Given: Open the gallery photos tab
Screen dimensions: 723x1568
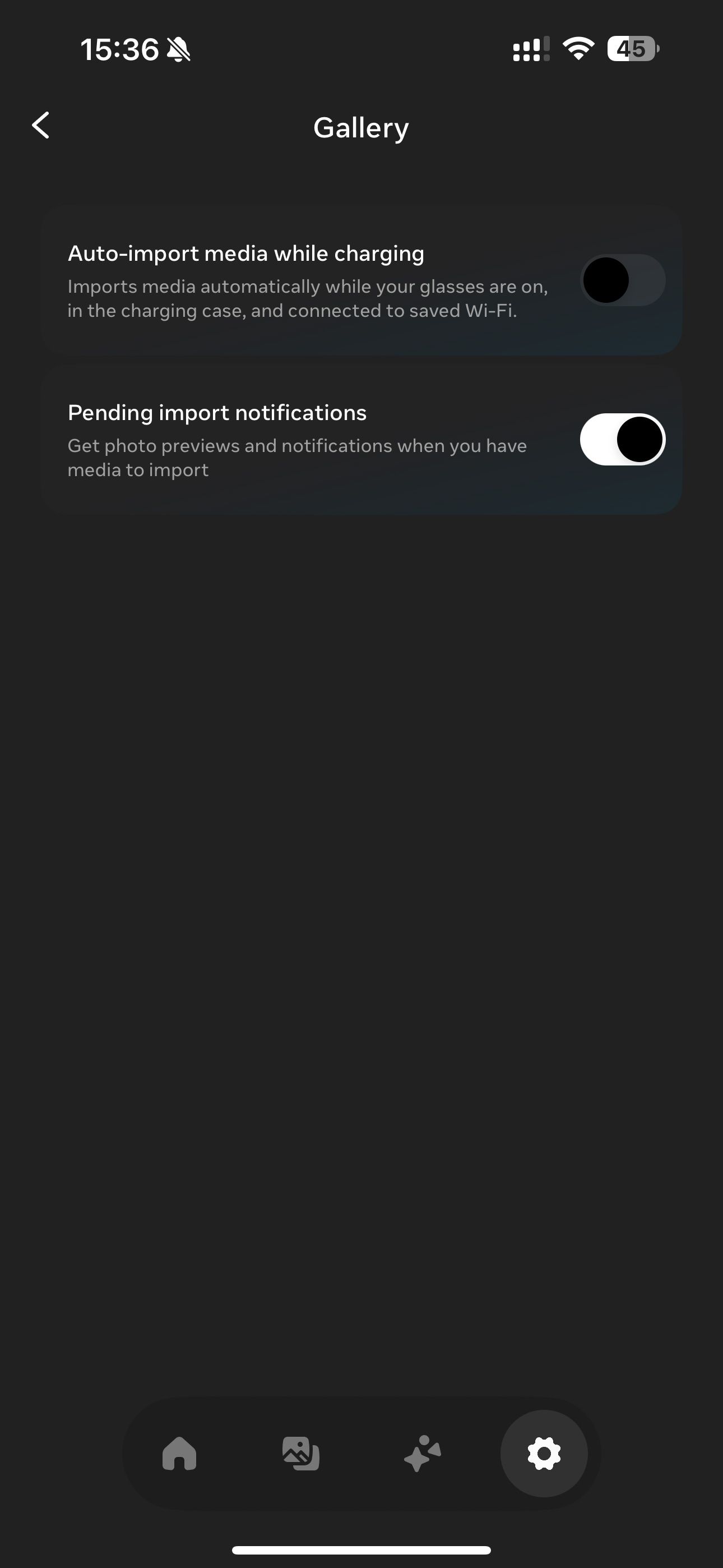Looking at the screenshot, I should [x=300, y=1454].
